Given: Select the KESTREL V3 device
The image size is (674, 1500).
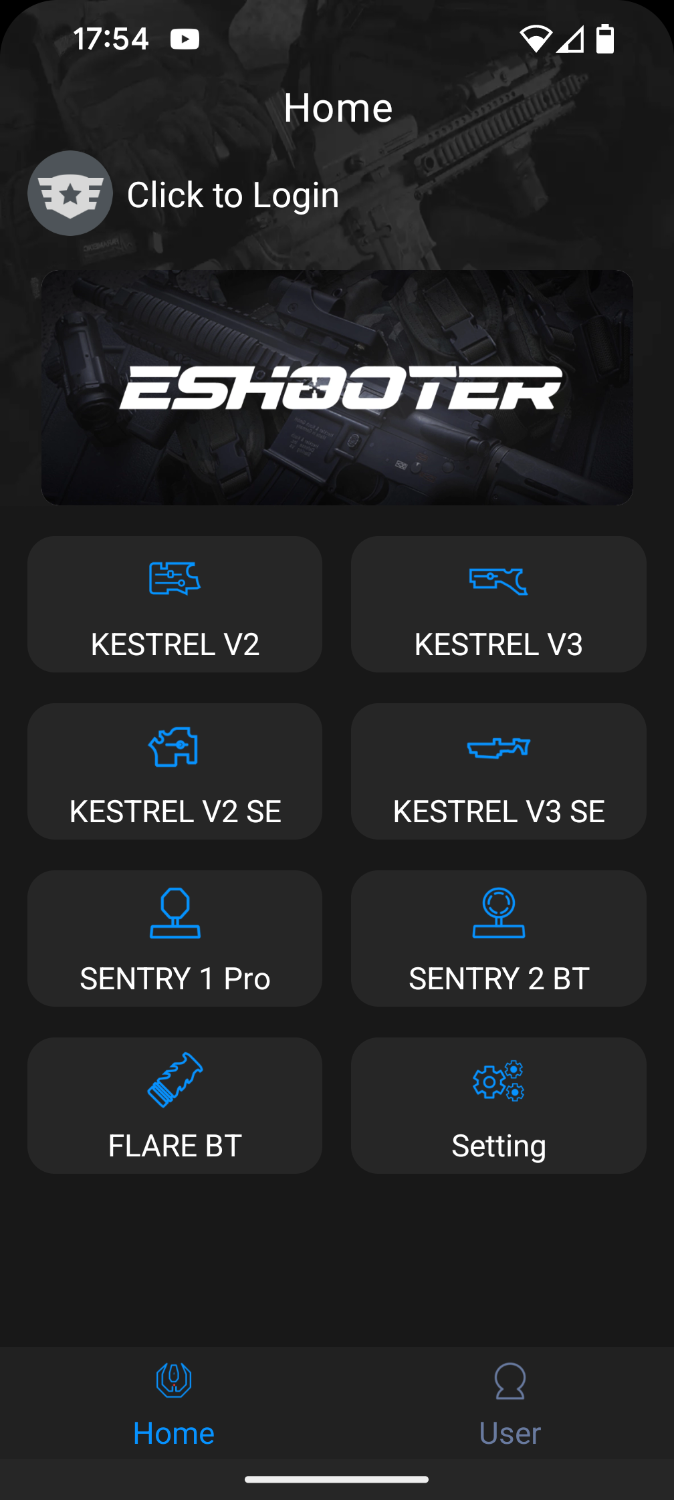Looking at the screenshot, I should click(498, 605).
